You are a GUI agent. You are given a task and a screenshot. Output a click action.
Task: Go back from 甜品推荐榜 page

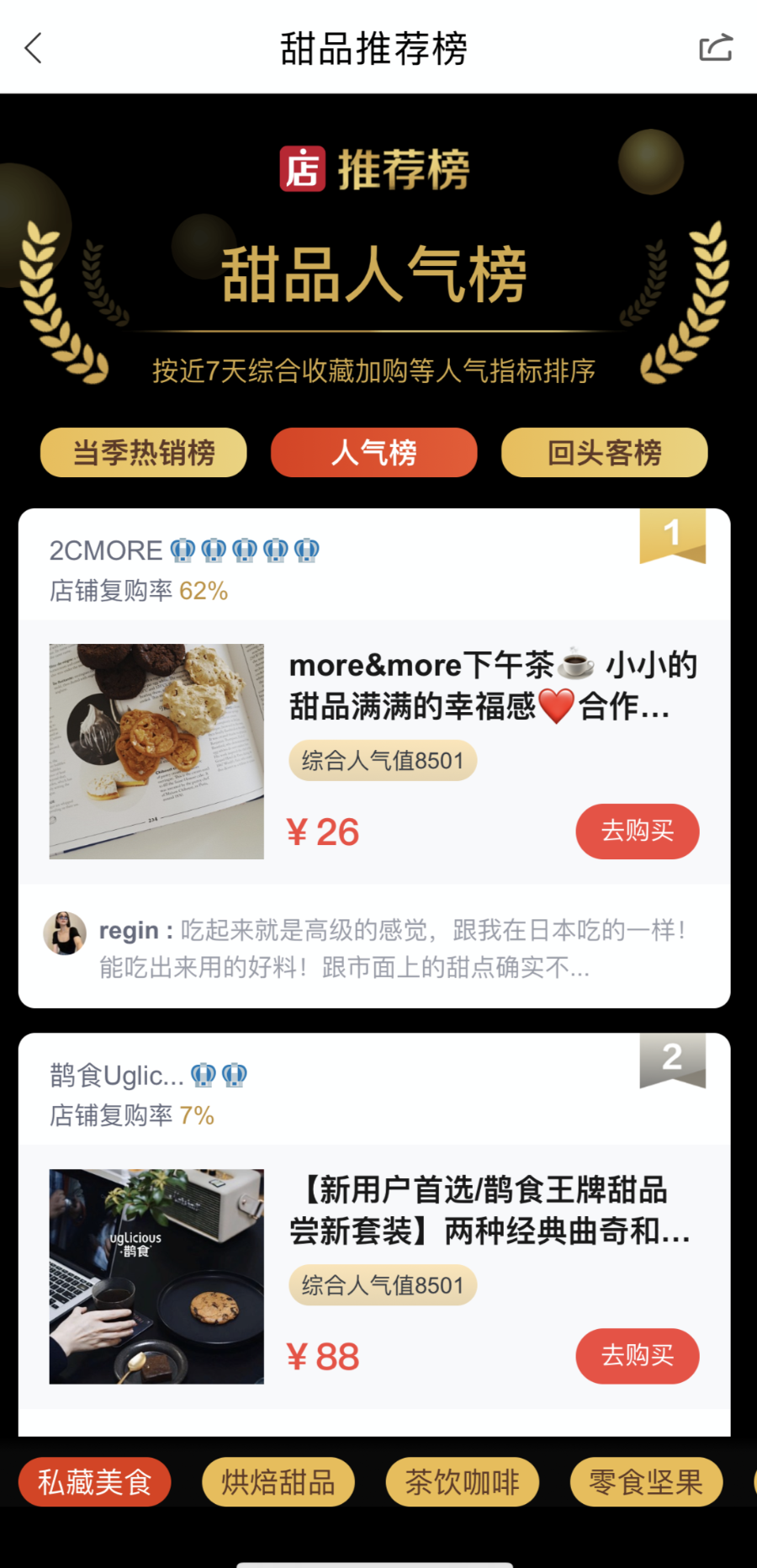tap(34, 49)
